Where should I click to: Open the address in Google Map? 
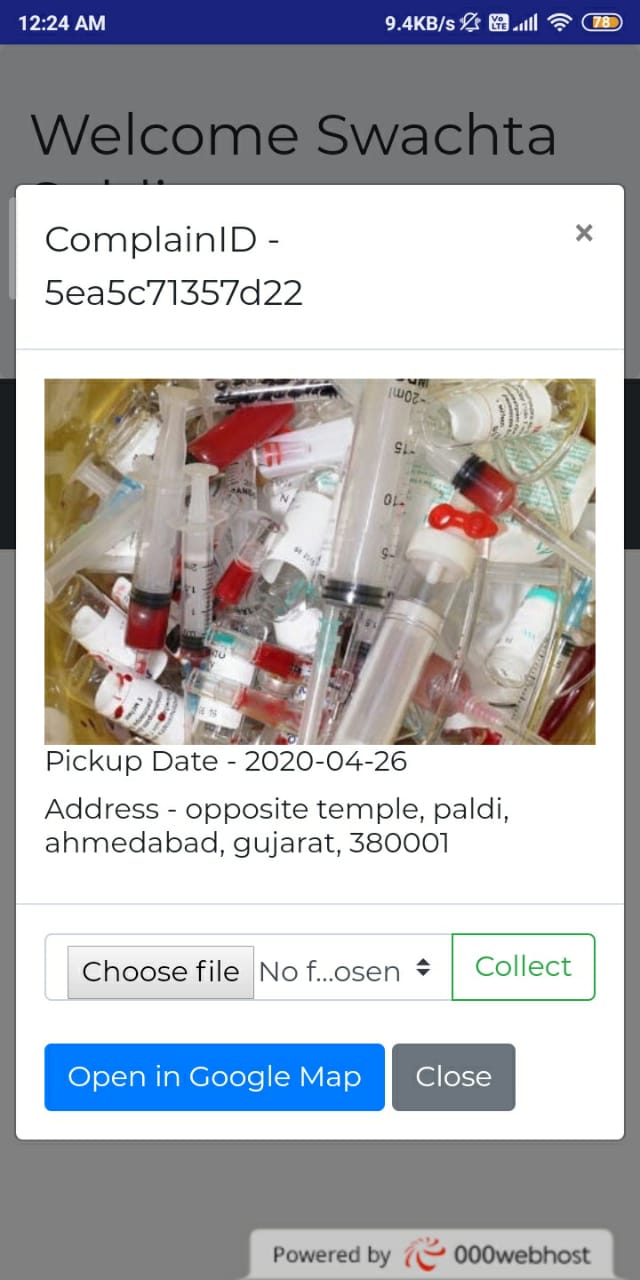(214, 1076)
